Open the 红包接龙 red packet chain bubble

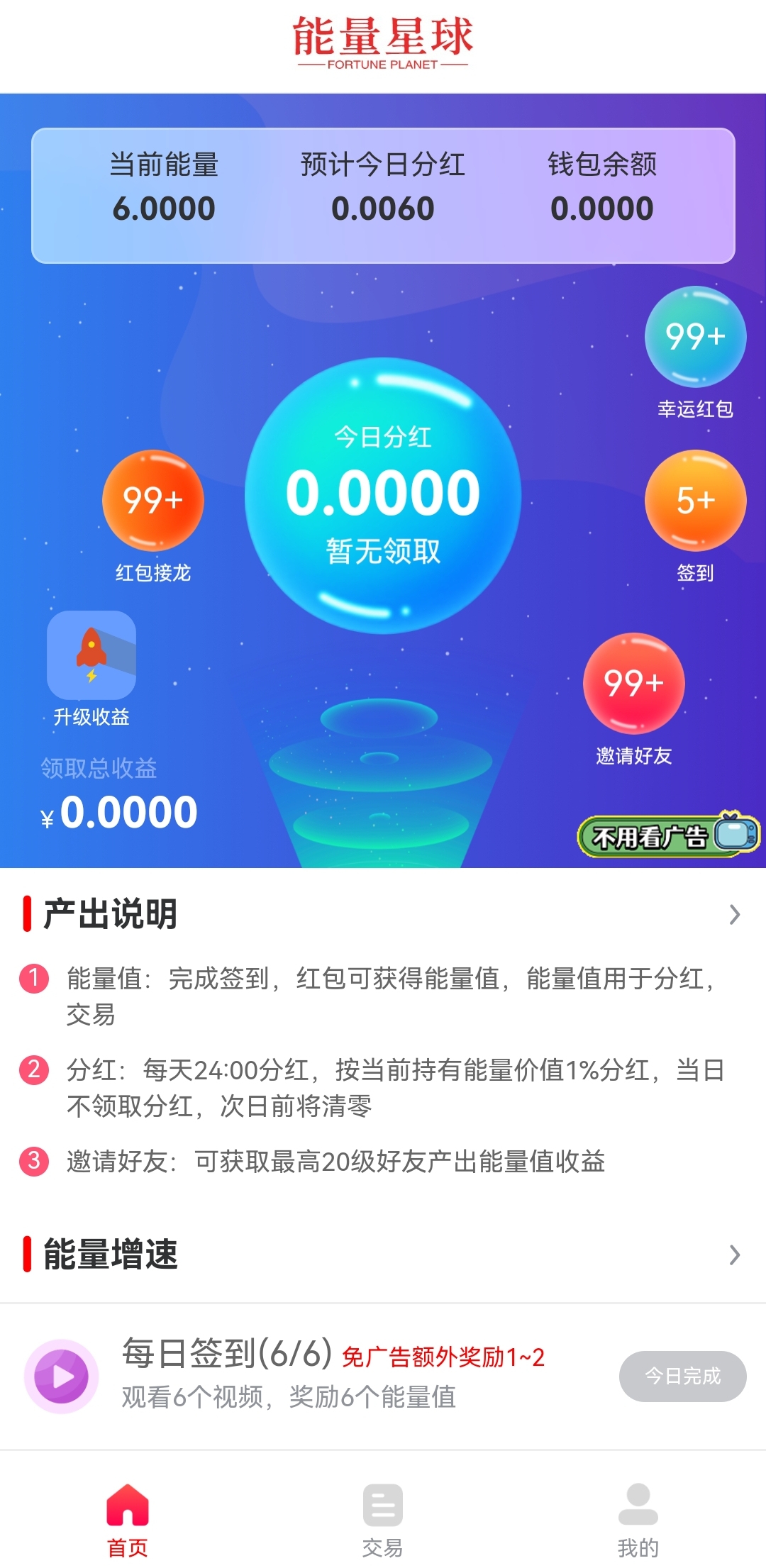click(152, 501)
